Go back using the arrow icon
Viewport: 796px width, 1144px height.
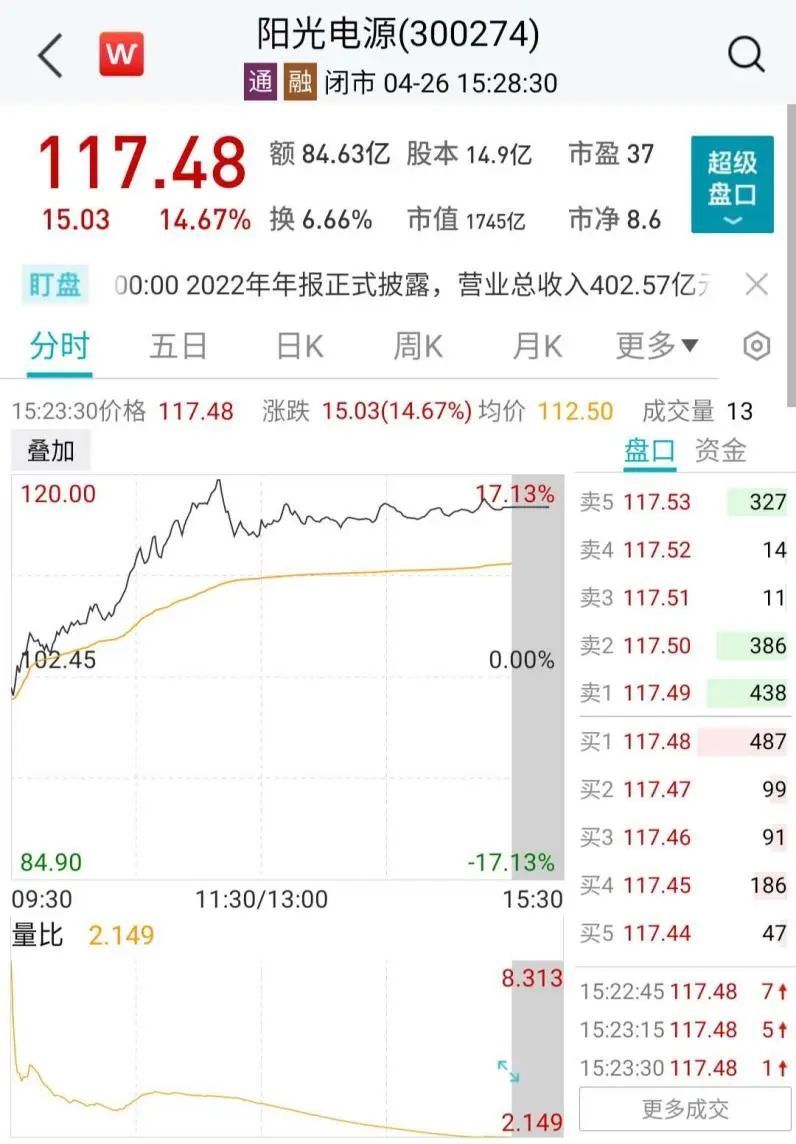pos(50,56)
